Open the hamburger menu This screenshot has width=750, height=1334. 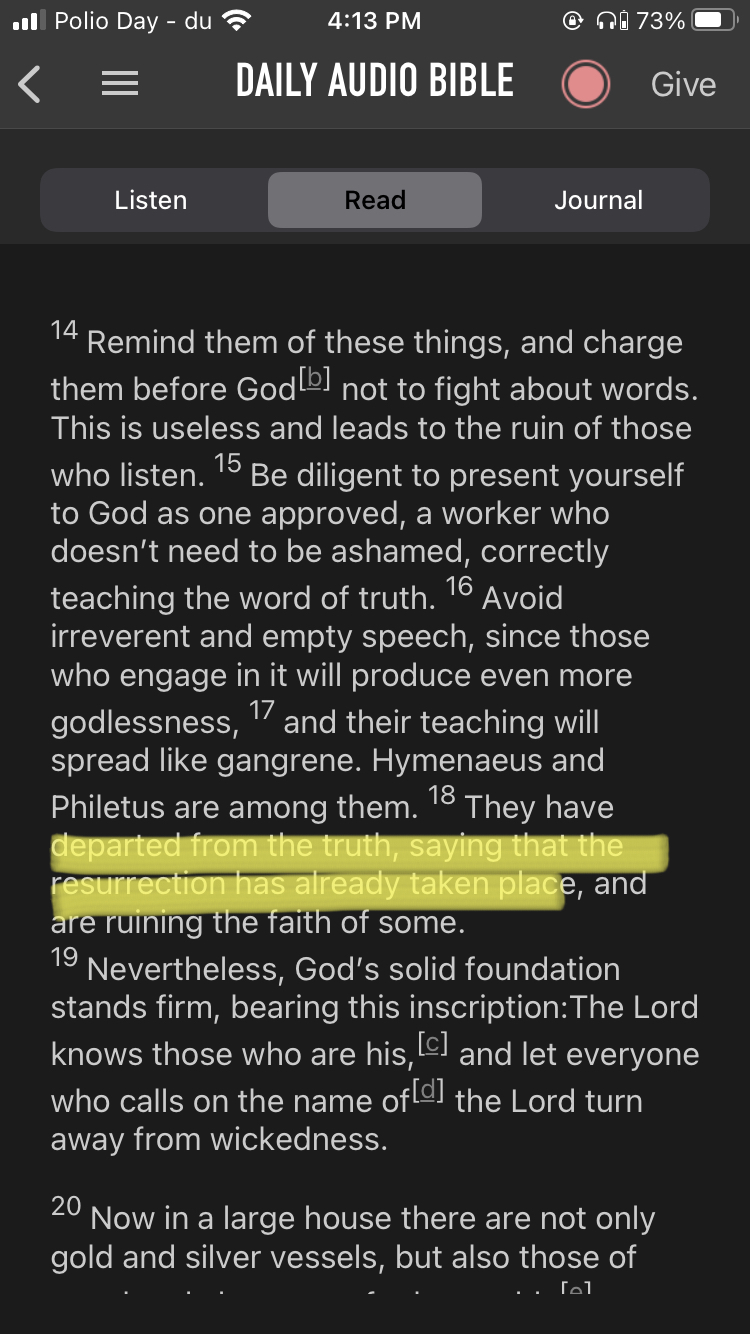coord(120,84)
